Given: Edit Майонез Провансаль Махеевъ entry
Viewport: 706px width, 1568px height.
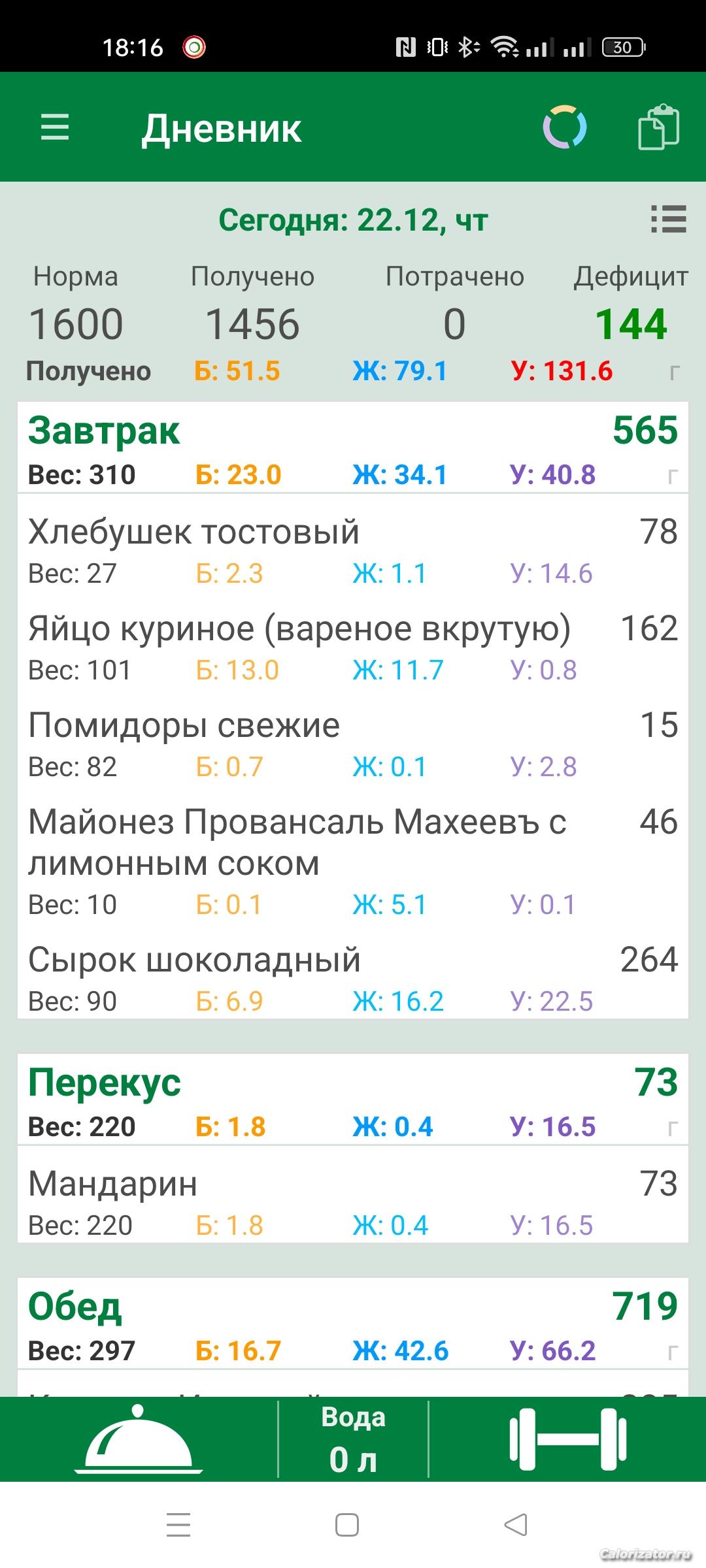Looking at the screenshot, I should (353, 862).
